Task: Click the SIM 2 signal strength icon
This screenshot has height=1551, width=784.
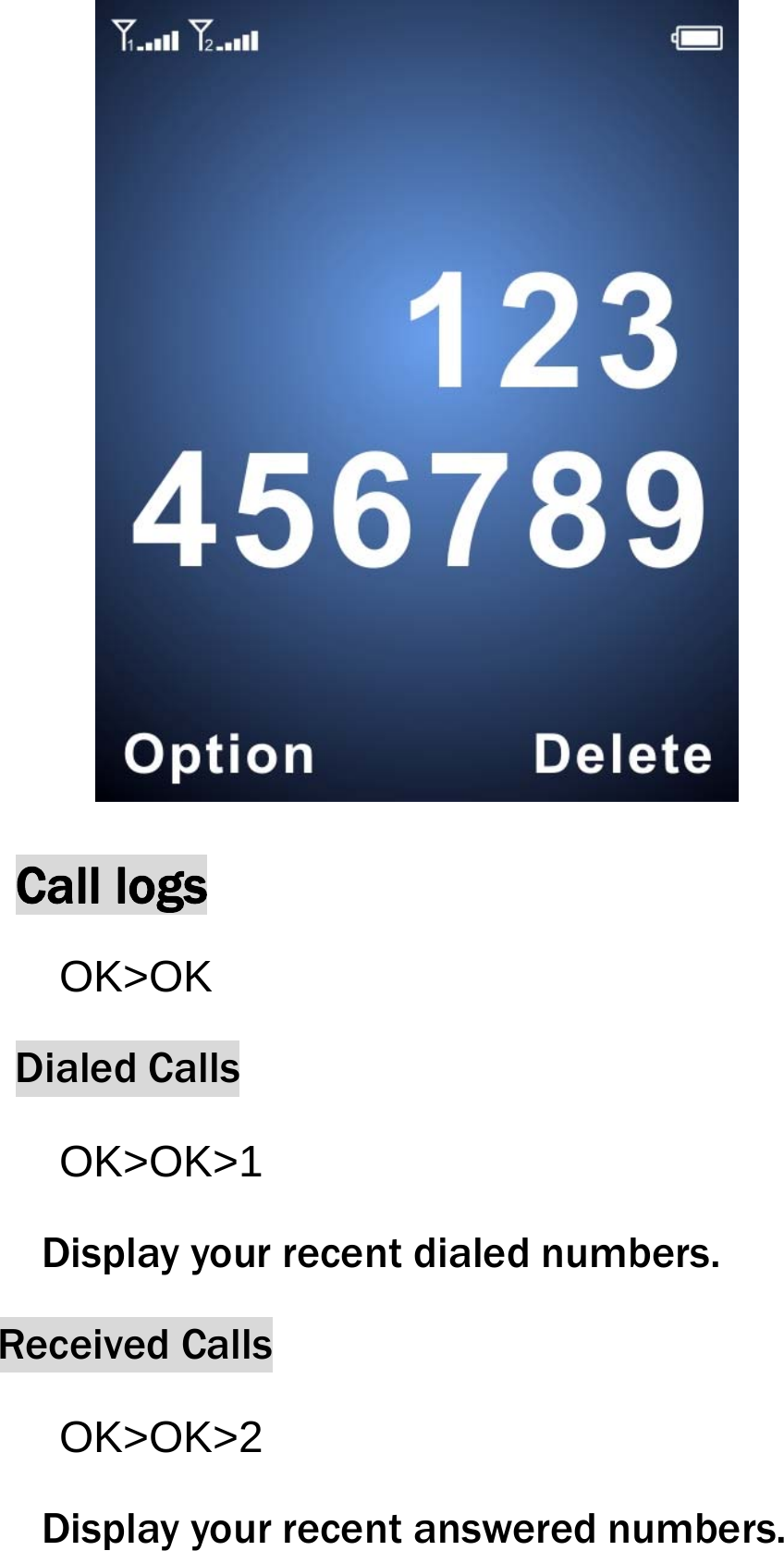Action: pos(225,39)
